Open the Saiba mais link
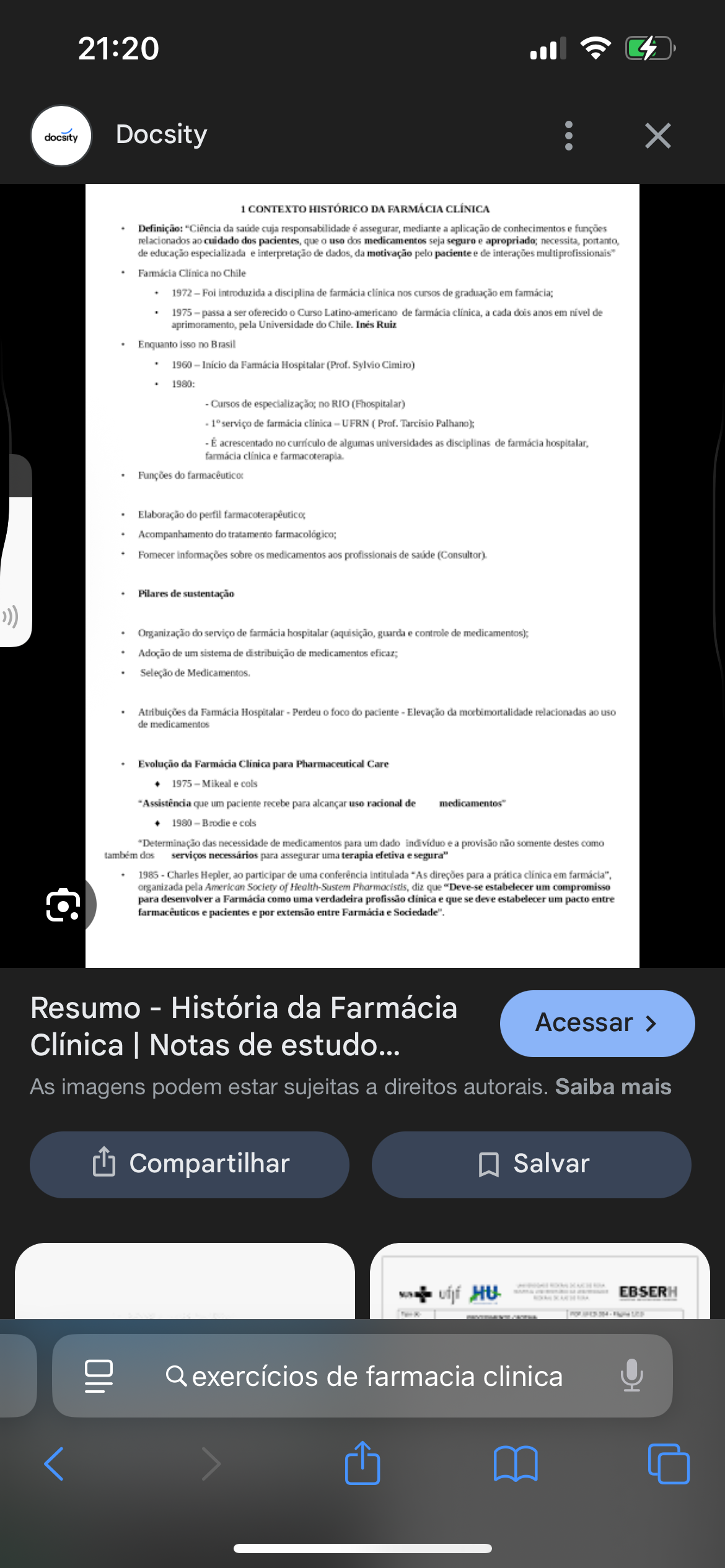 click(x=613, y=1087)
